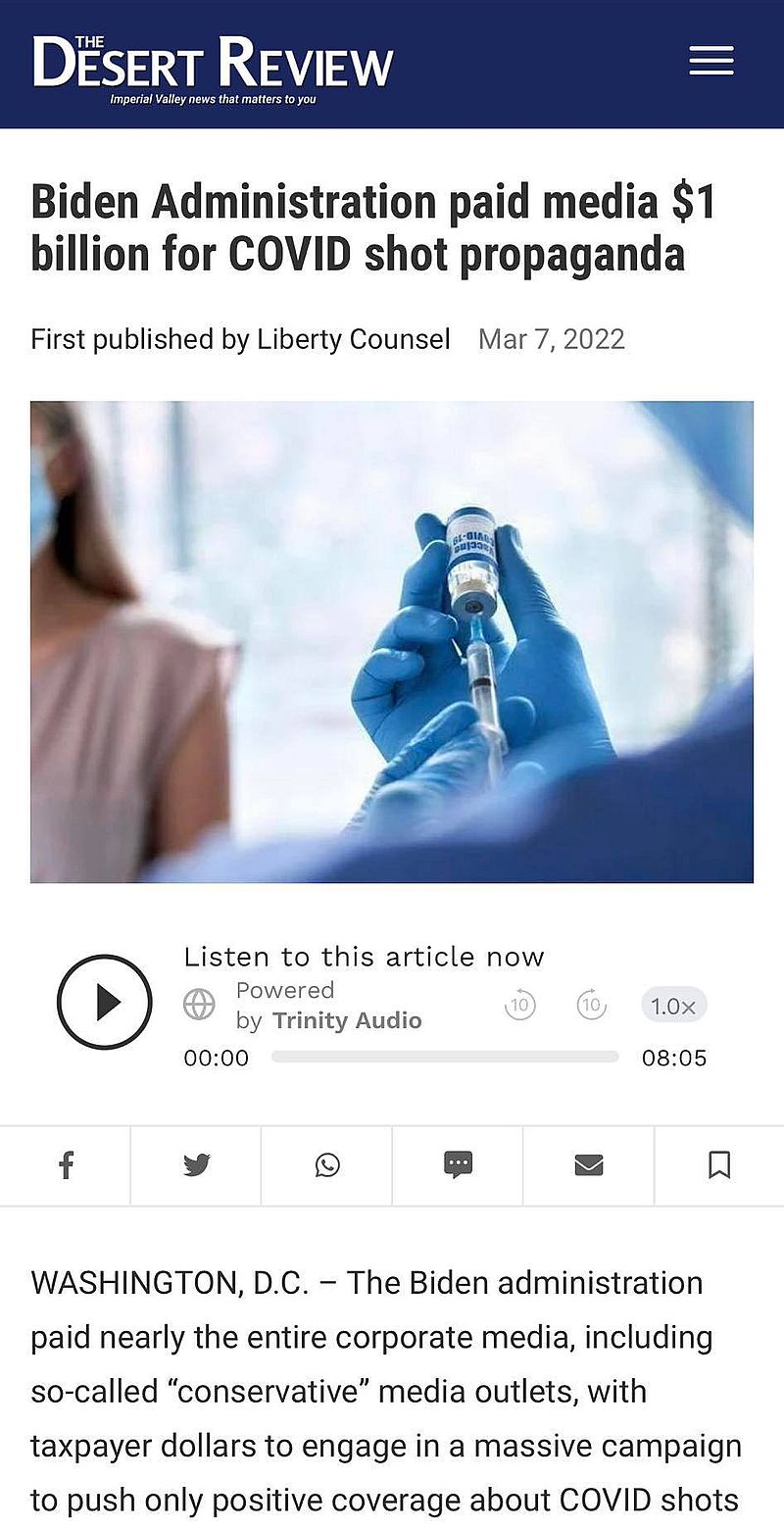Go to The Desert Review homepage
This screenshot has width=784, height=1529.
pos(213,66)
